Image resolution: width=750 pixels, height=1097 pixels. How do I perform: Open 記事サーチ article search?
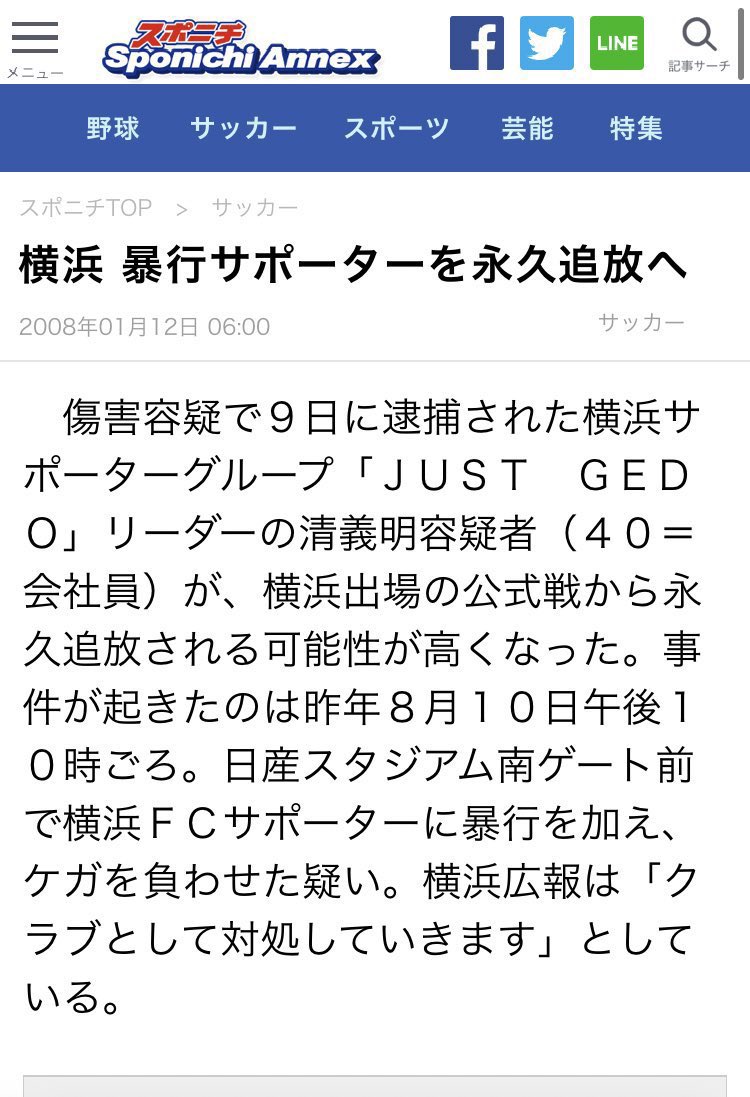click(x=699, y=45)
